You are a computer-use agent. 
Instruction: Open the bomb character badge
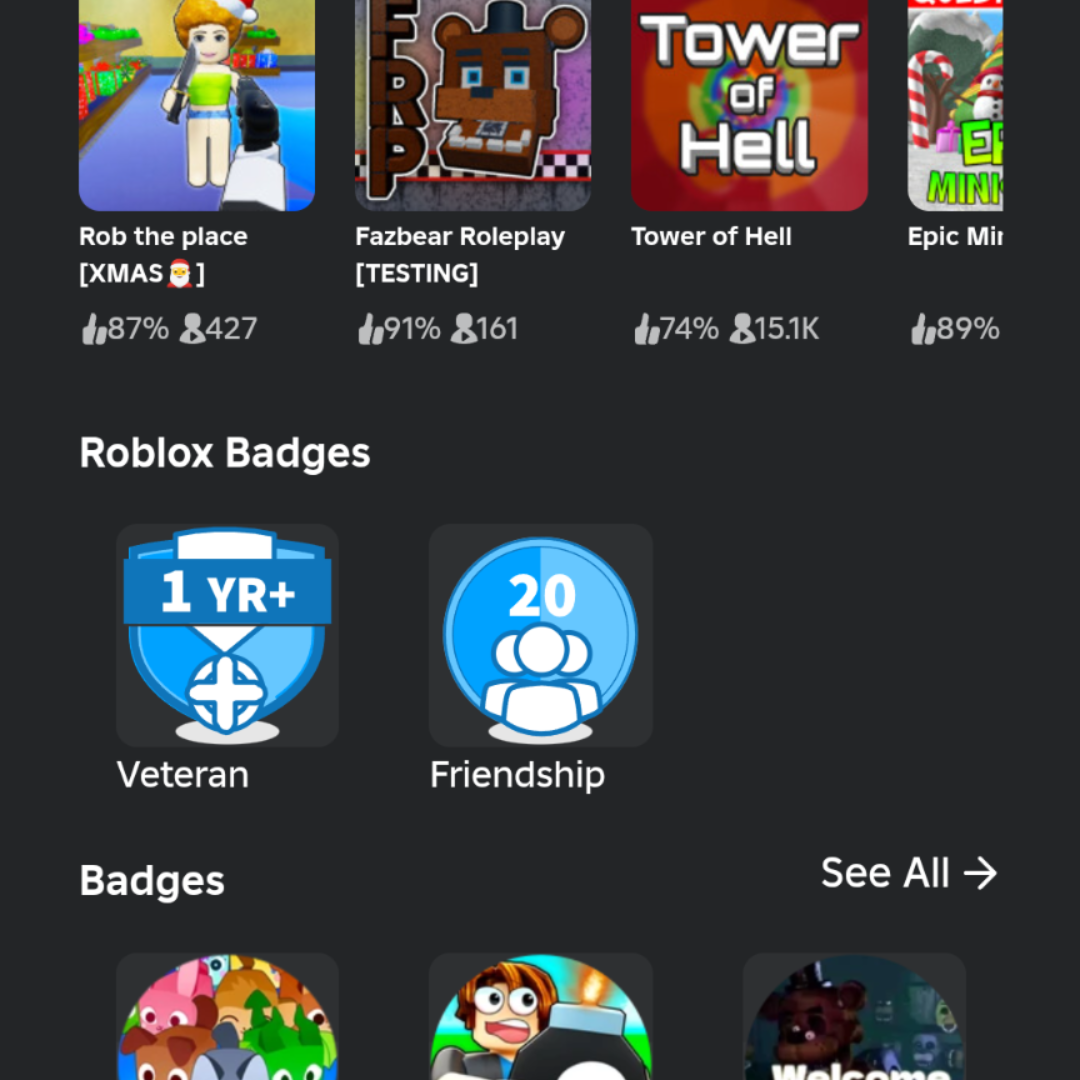tap(540, 1020)
